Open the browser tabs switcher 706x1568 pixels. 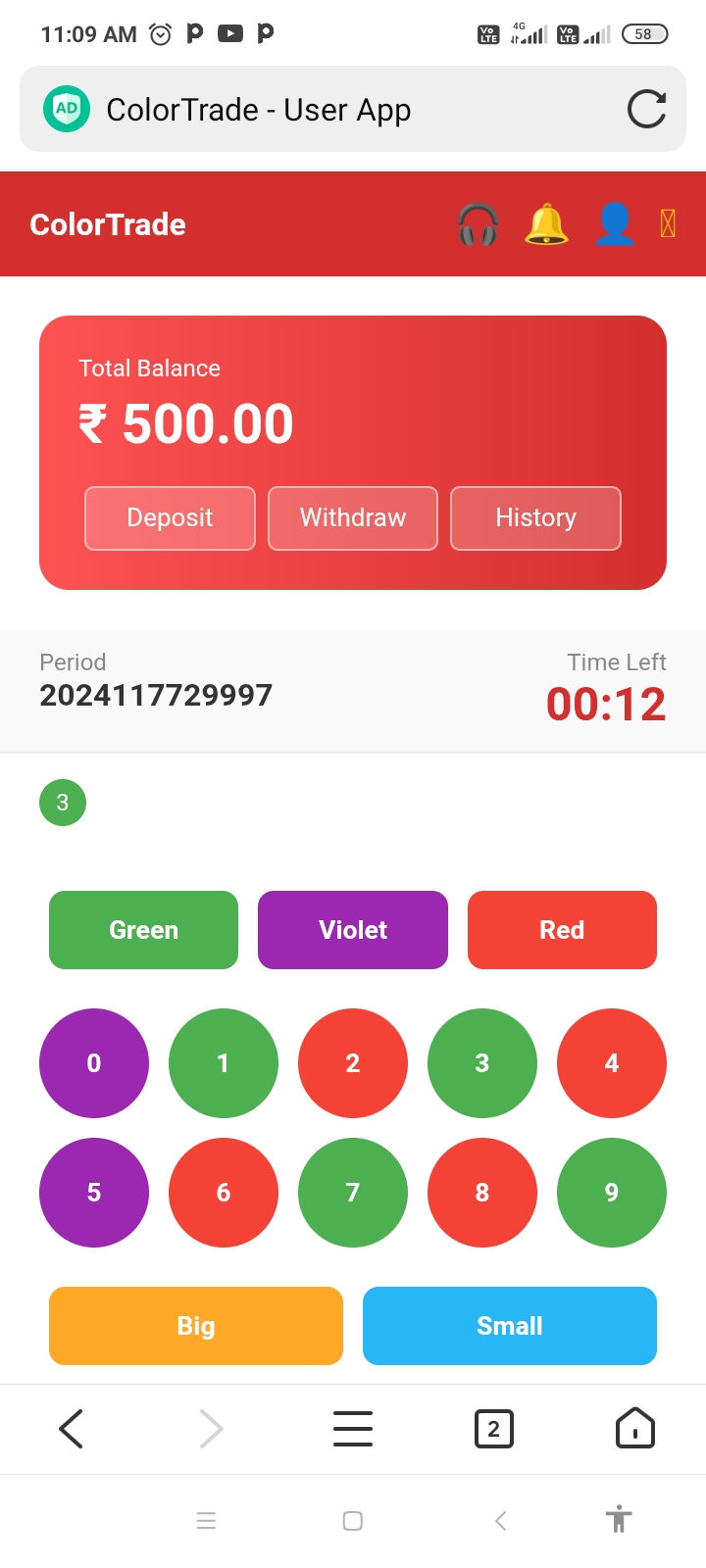pyautogui.click(x=493, y=1429)
